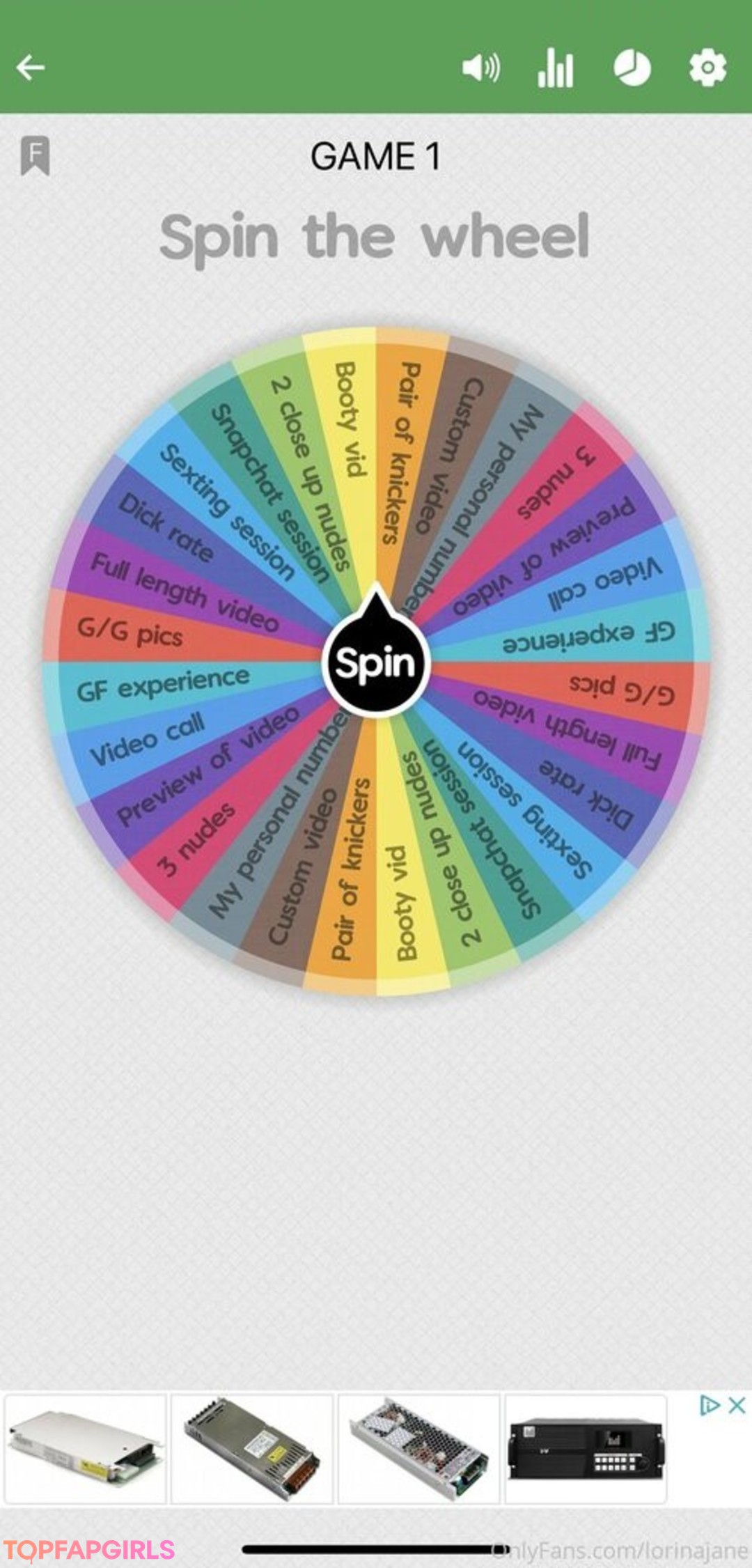Screen dimensions: 752x1568
Task: Toggle the sound speaker icon
Action: pyautogui.click(x=481, y=68)
